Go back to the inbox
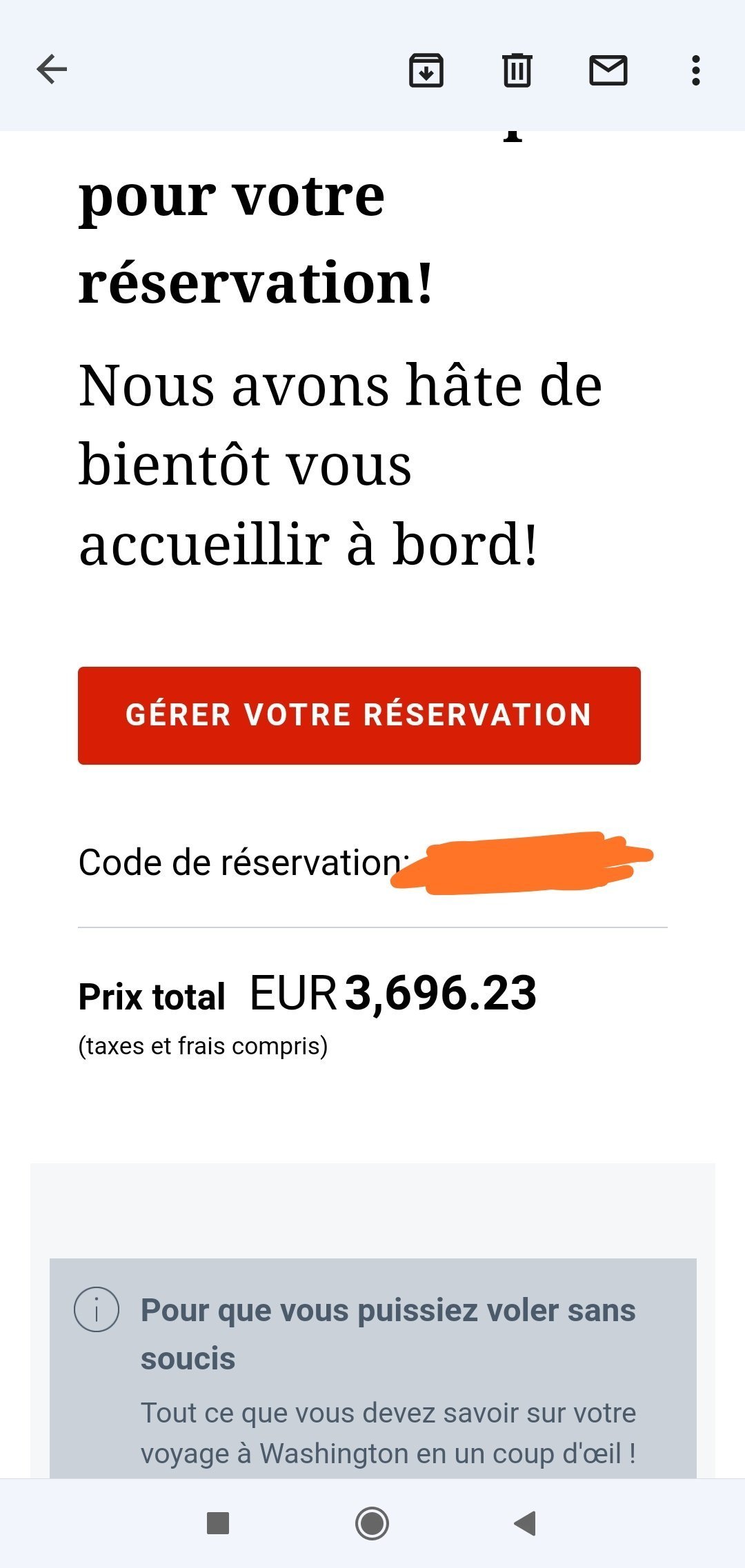745x1568 pixels. [x=52, y=70]
